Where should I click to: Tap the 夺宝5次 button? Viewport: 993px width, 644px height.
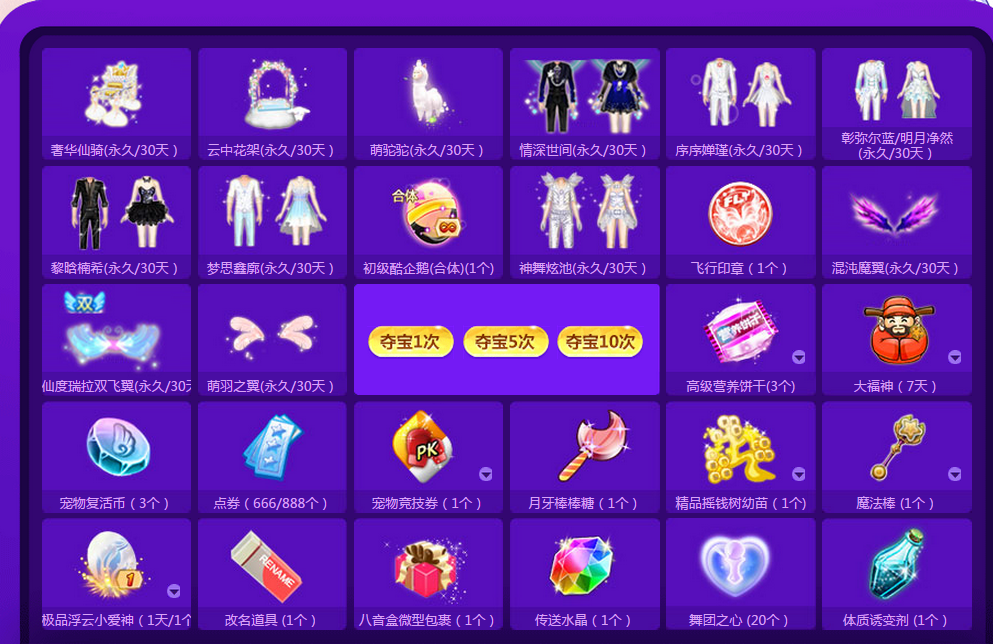[x=505, y=341]
